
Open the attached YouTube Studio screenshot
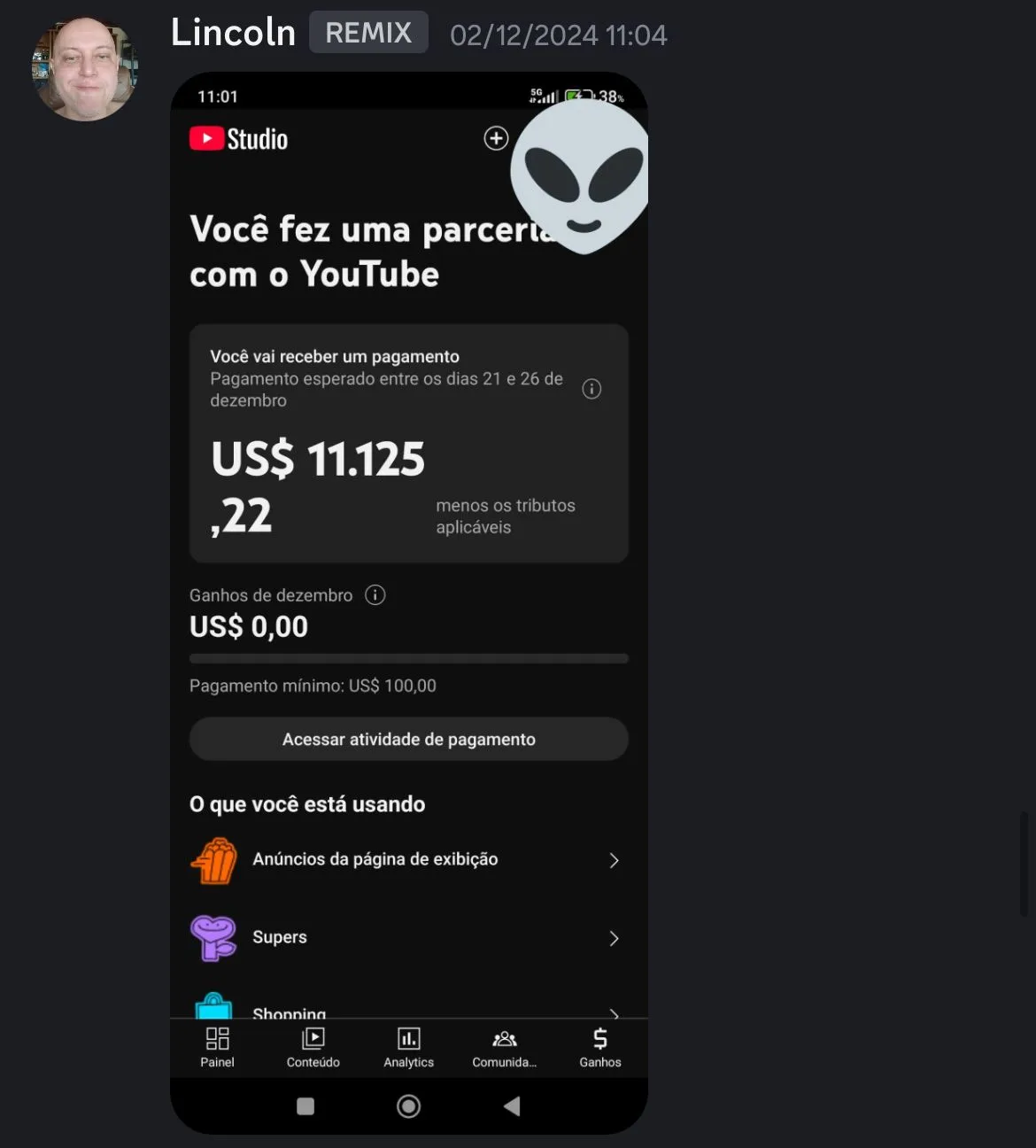tap(408, 602)
